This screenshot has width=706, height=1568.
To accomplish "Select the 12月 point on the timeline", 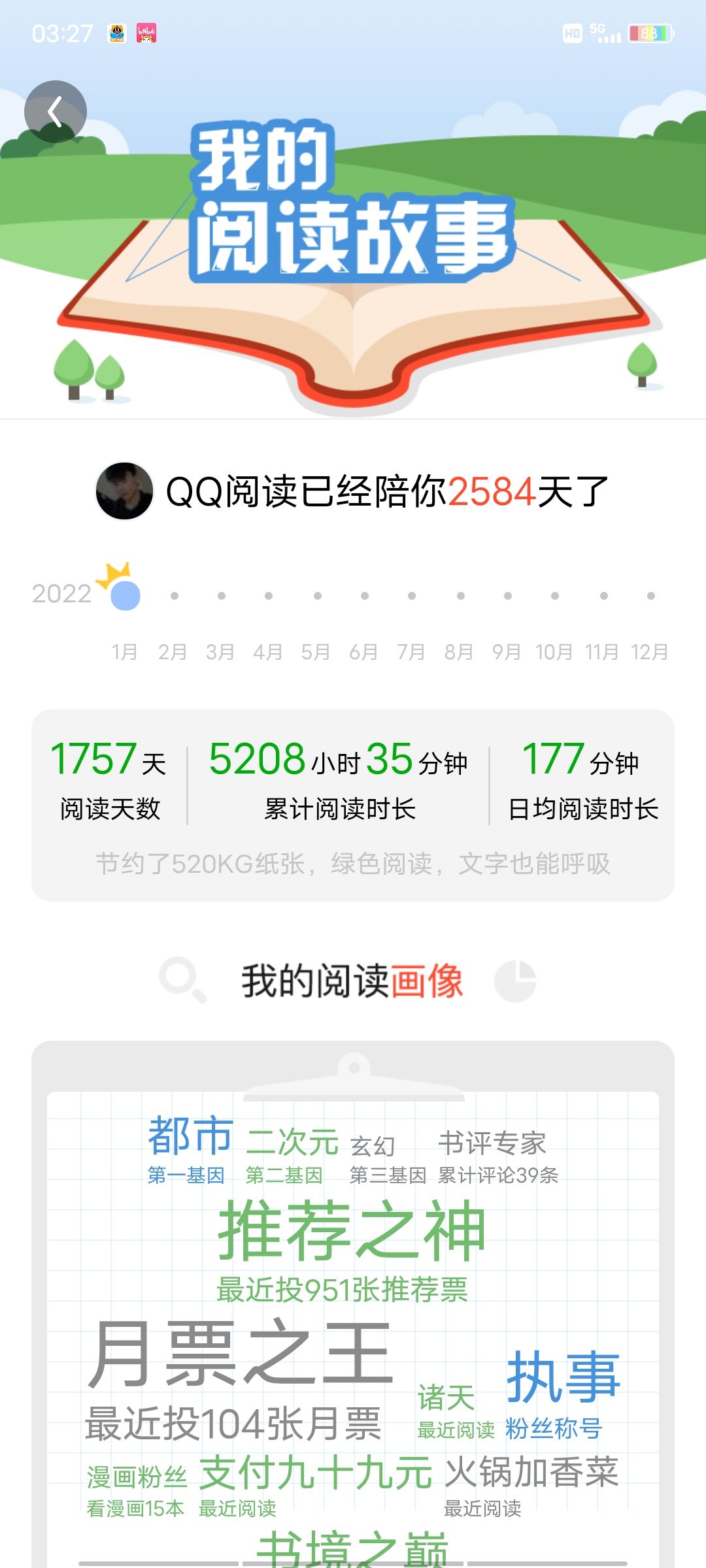I will coord(651,596).
